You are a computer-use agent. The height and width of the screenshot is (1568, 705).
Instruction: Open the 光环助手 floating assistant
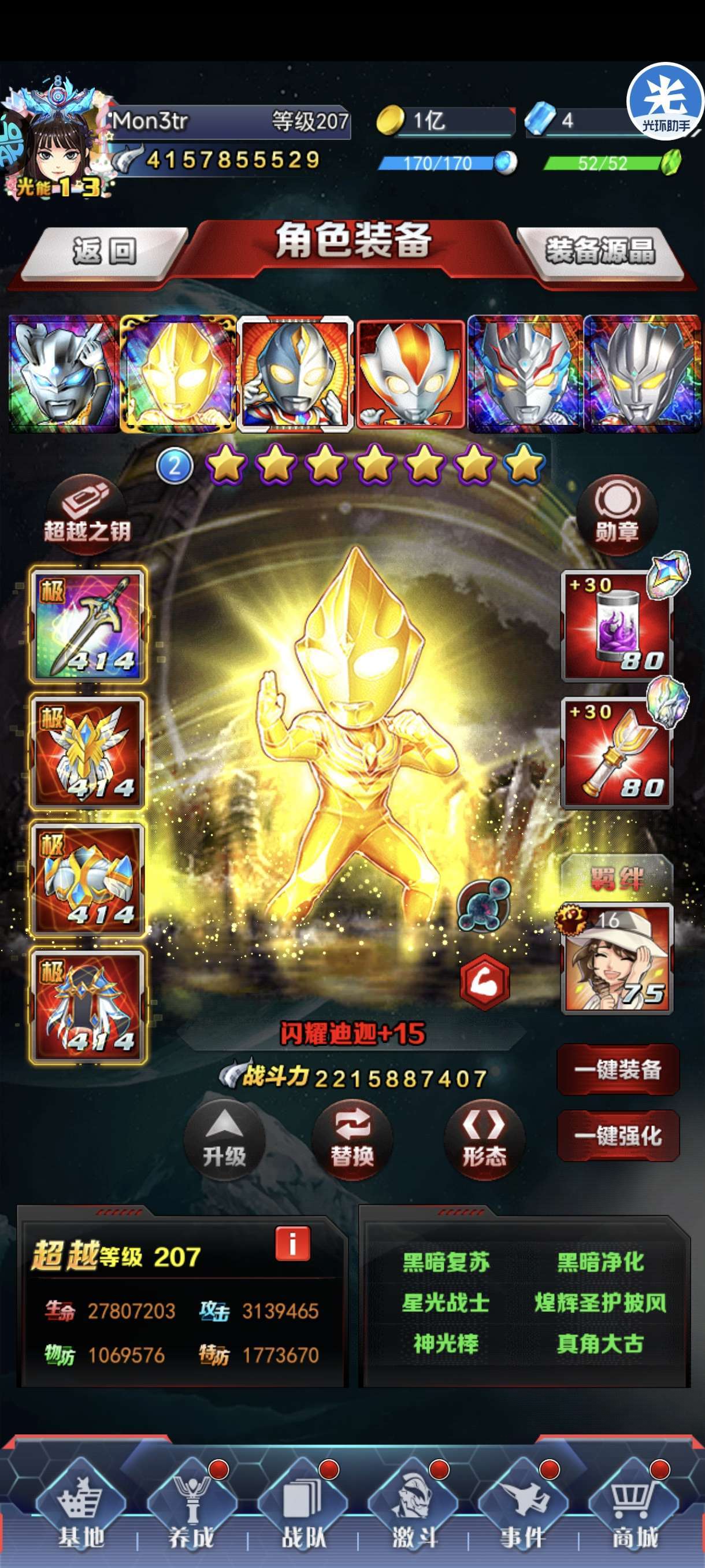click(x=666, y=102)
